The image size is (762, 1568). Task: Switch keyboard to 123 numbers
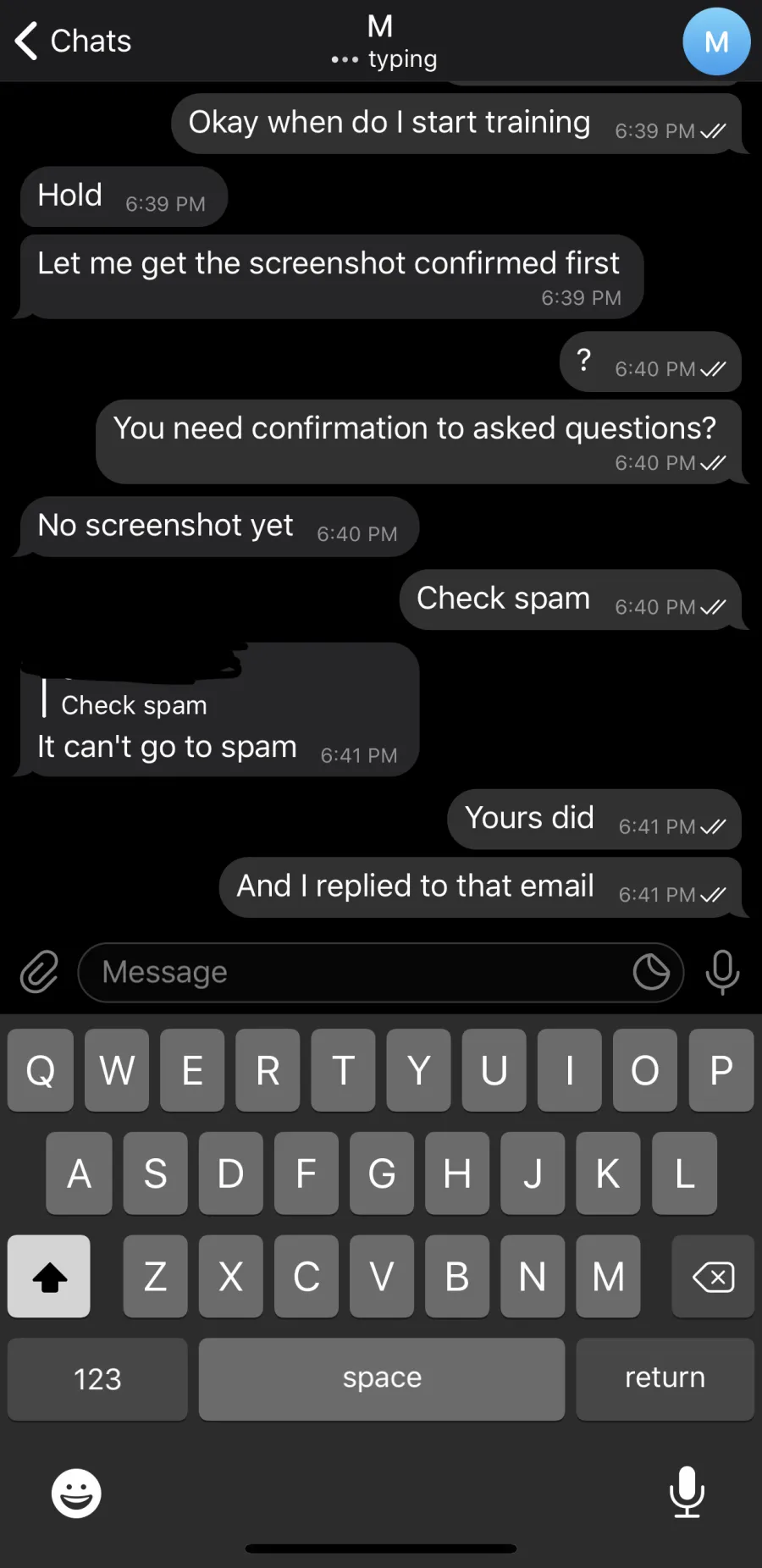[97, 1378]
